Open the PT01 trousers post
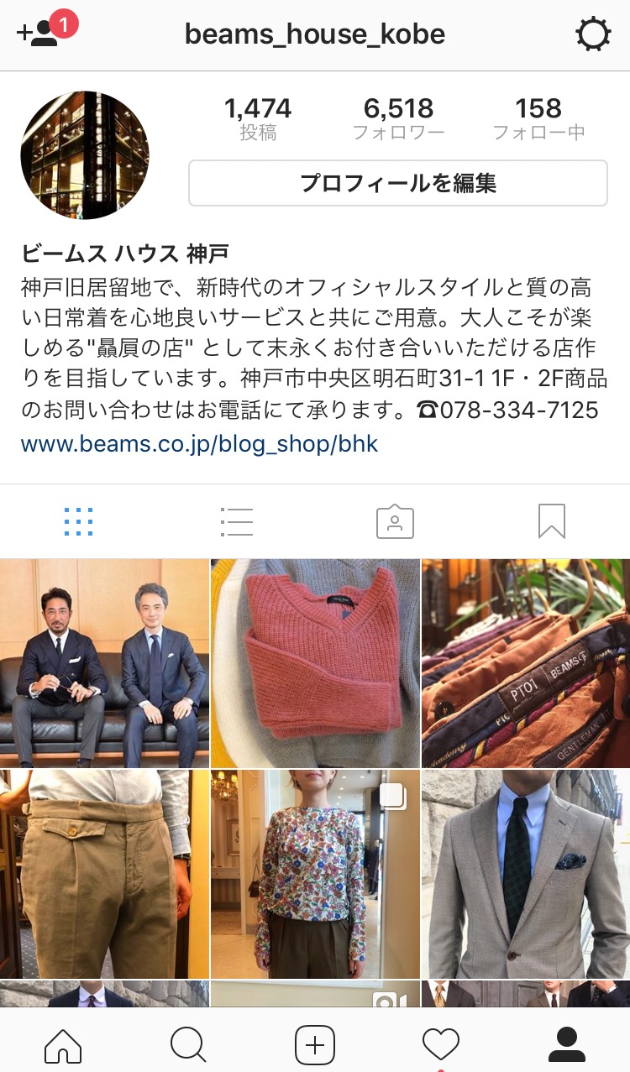The width and height of the screenshot is (630, 1072). [x=526, y=663]
